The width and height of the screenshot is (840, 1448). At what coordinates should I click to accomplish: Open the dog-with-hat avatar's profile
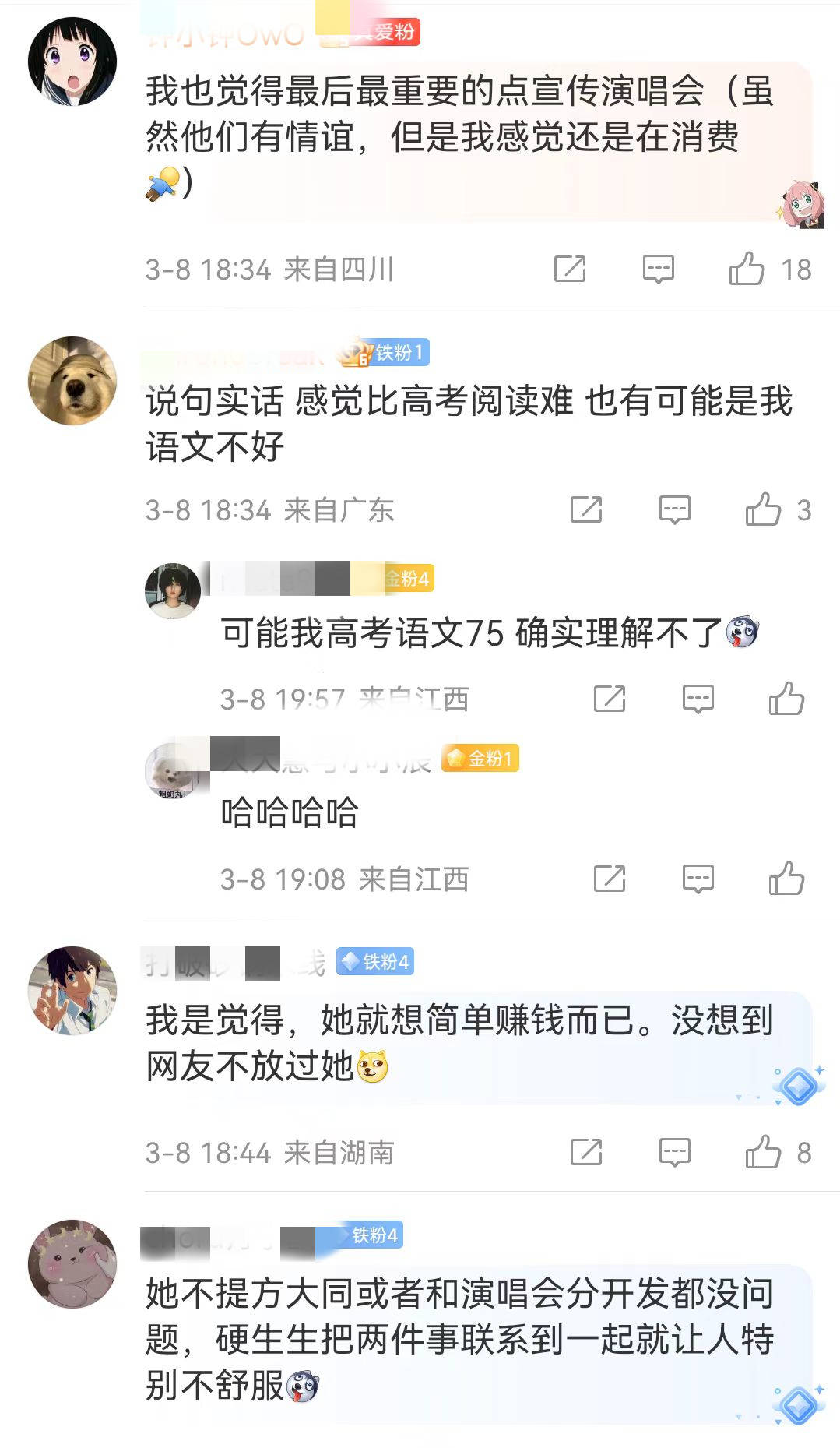click(x=72, y=381)
